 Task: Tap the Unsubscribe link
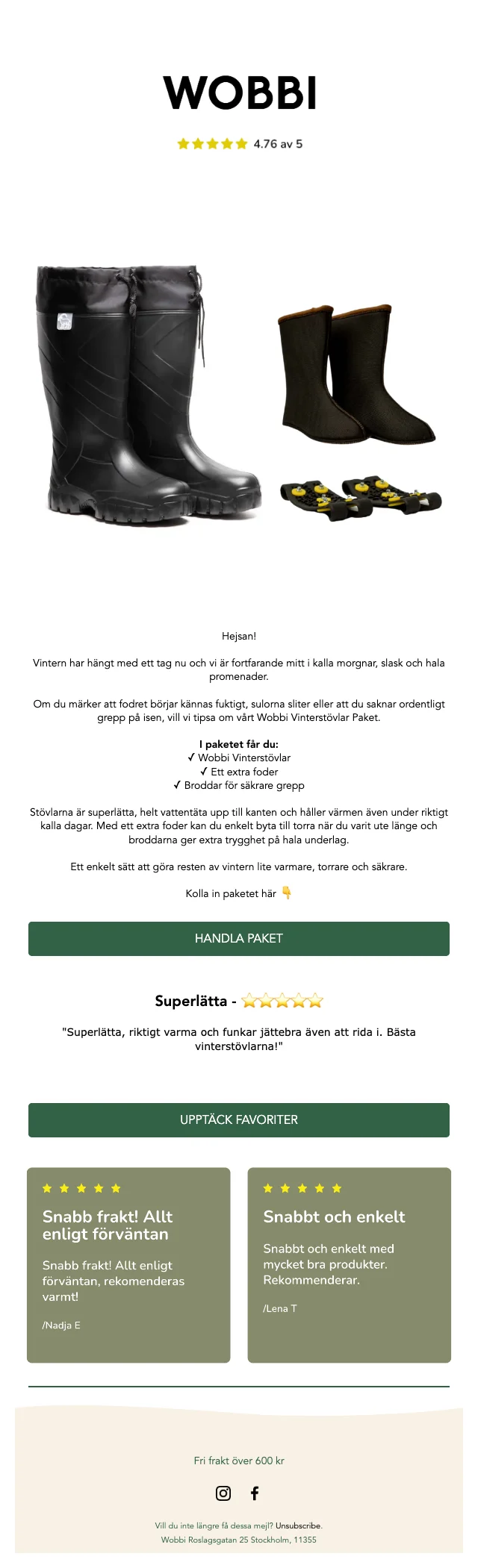coord(298,1525)
